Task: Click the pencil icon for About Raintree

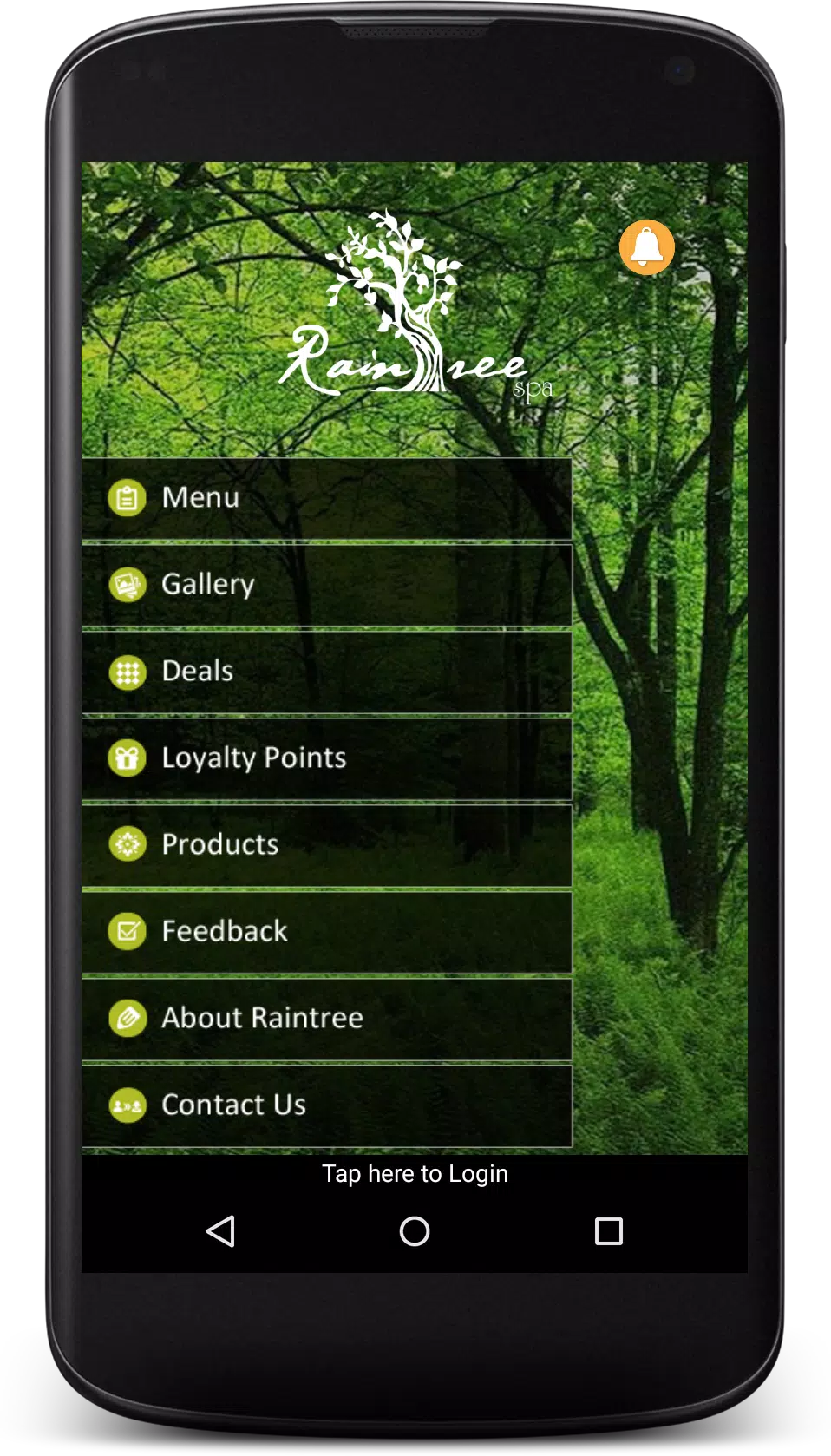Action: pos(127,1017)
